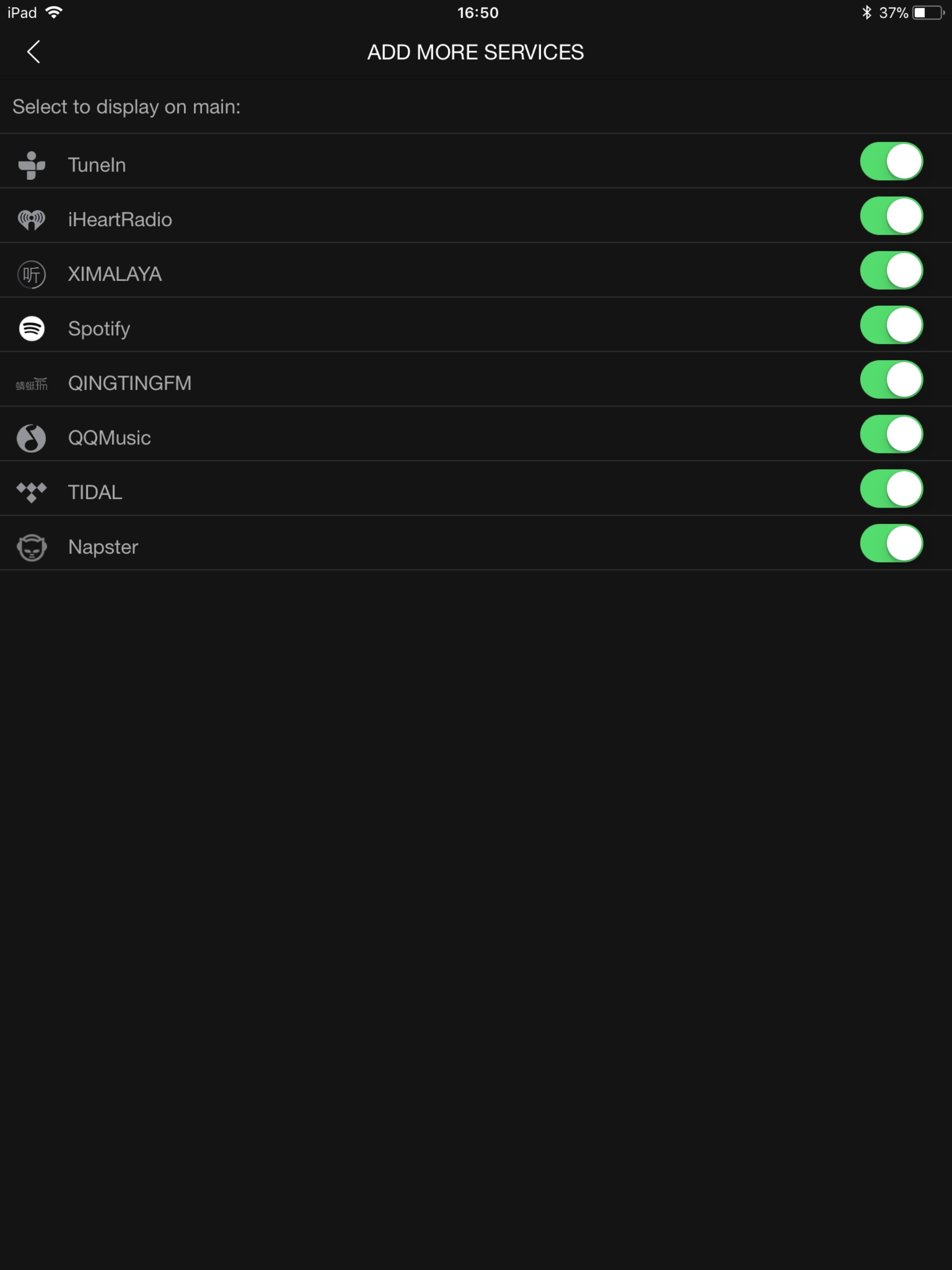This screenshot has height=1270, width=952.
Task: Click the TIDAL diamond icon
Action: [x=31, y=491]
